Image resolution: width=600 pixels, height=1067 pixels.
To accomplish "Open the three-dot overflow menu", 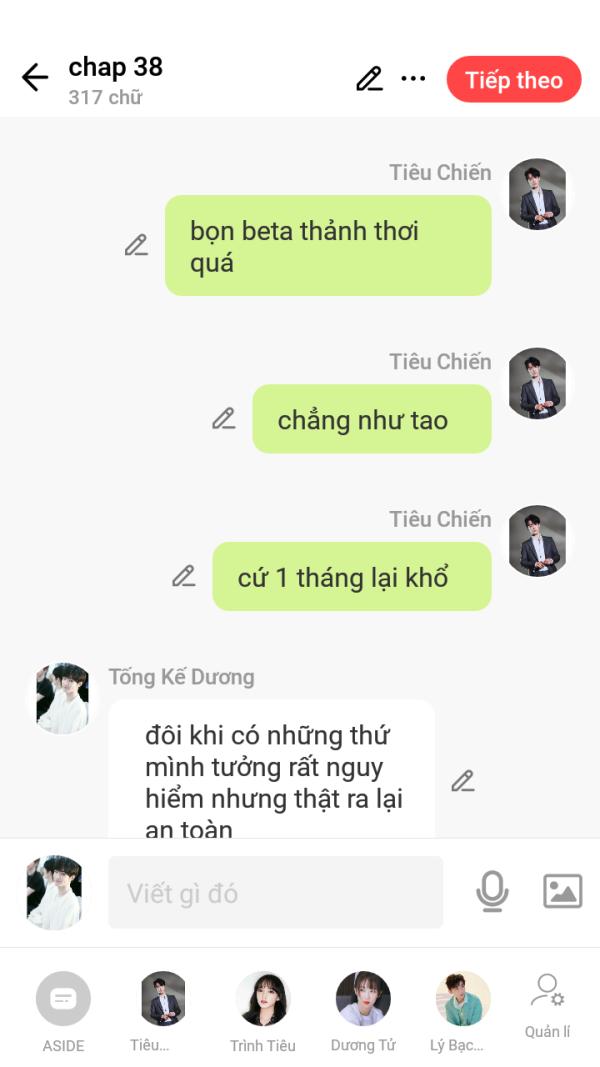I will coord(413,78).
